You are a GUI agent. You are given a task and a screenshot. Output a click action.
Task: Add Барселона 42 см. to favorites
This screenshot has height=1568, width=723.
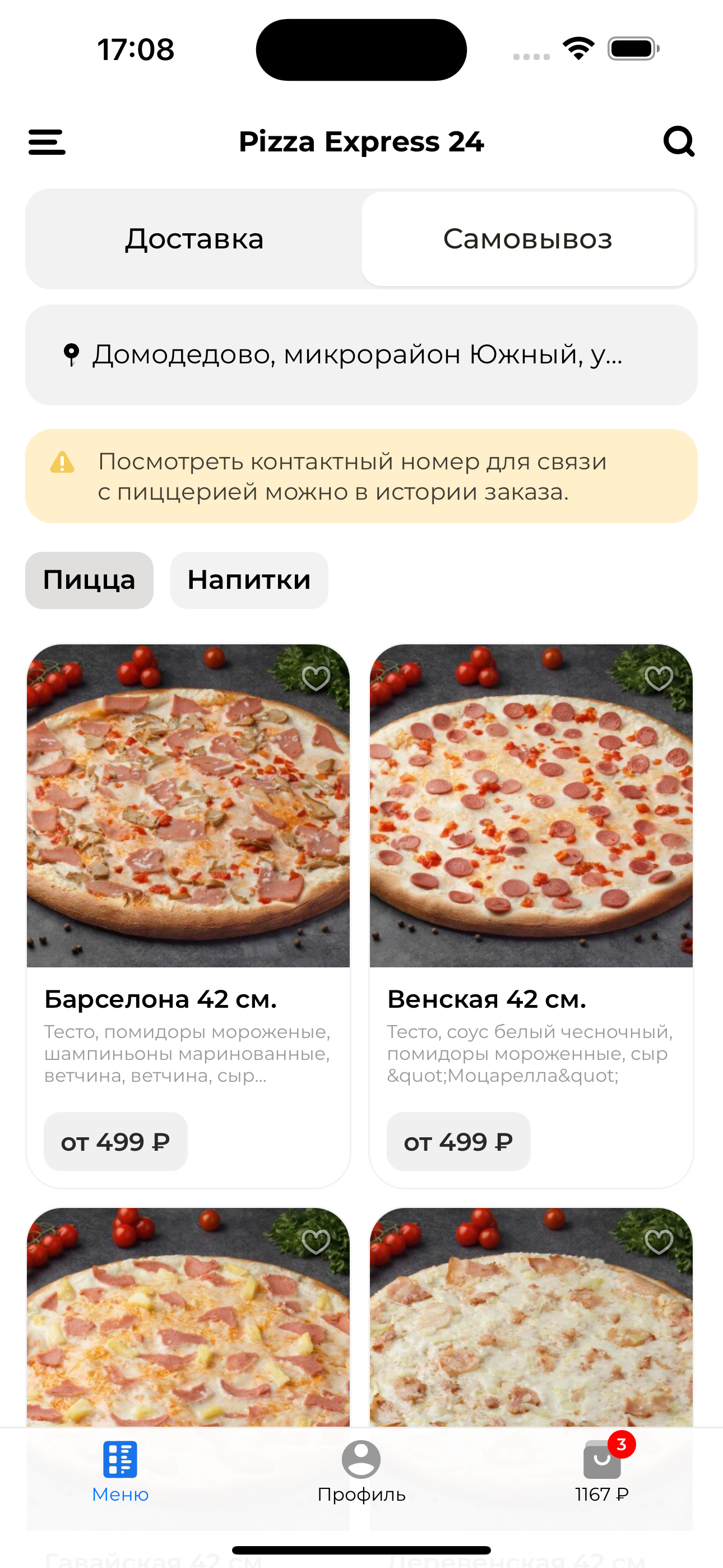[316, 678]
